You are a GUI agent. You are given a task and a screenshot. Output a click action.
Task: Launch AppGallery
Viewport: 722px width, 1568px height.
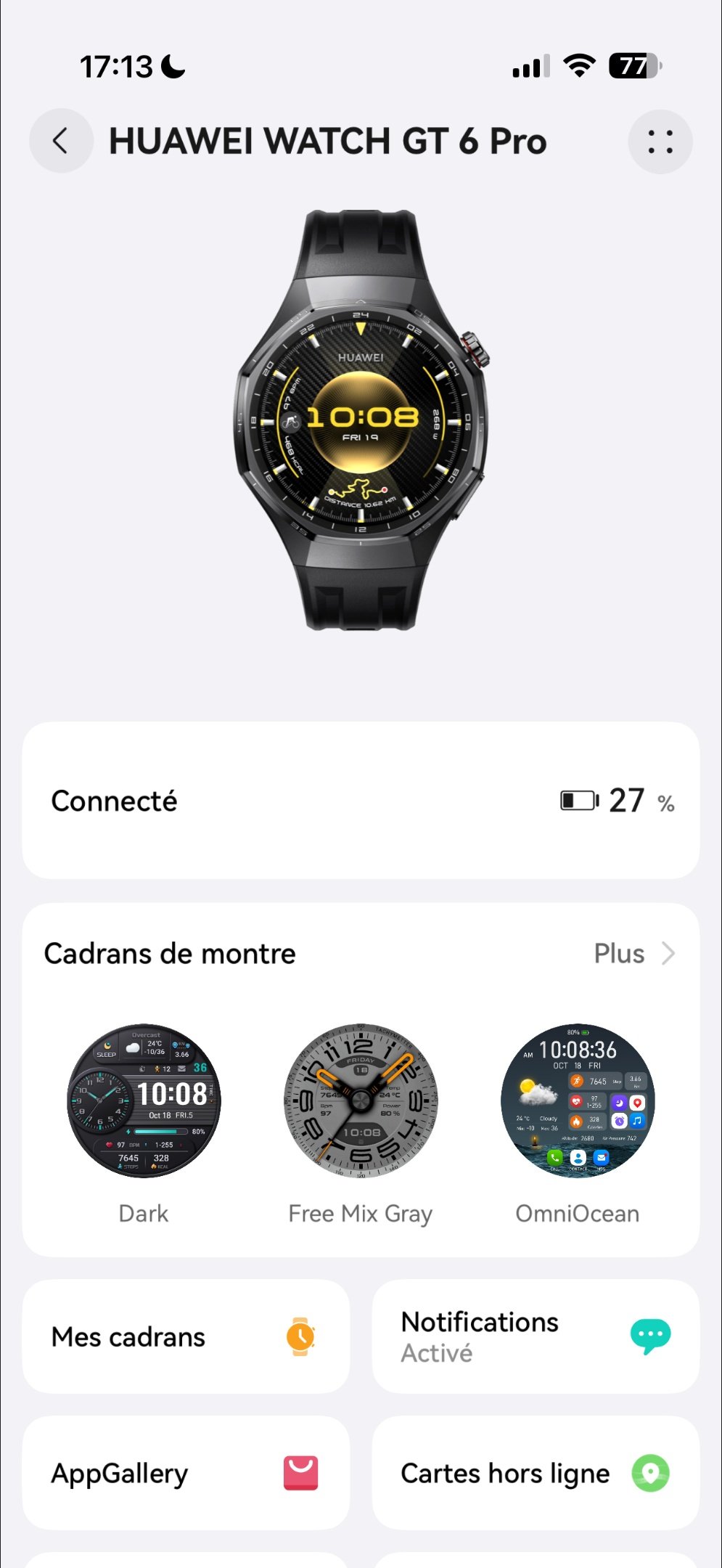(x=186, y=1473)
